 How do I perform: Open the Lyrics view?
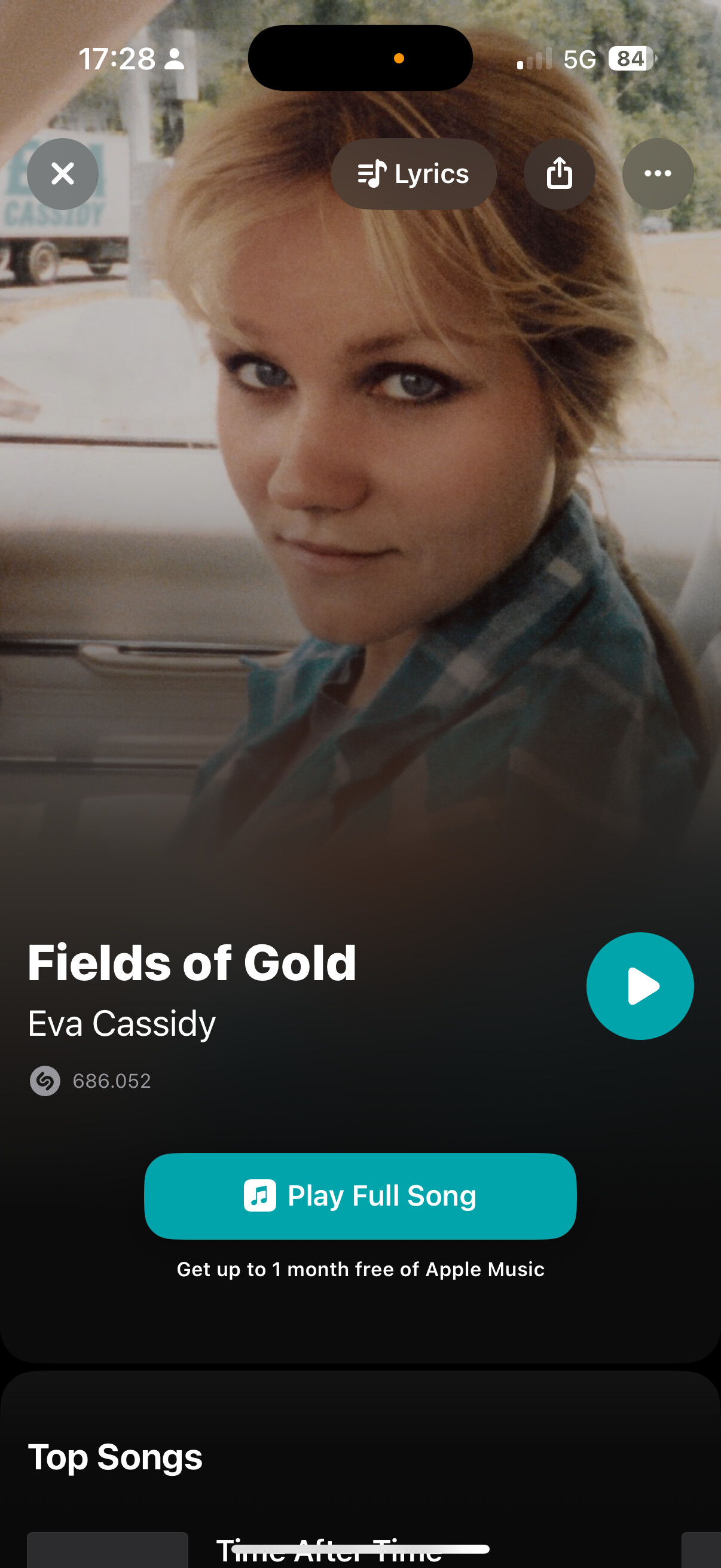point(414,174)
